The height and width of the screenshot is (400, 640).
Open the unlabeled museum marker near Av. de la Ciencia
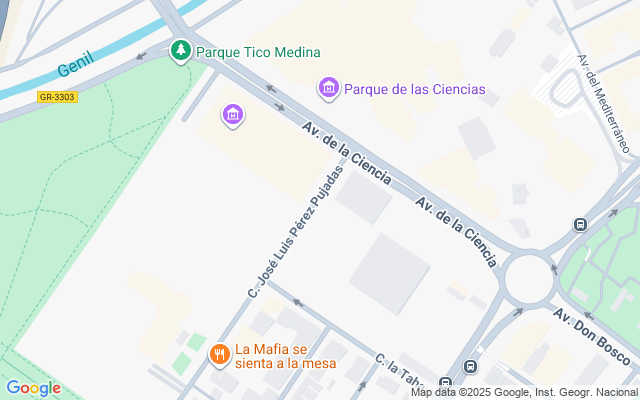coord(232,116)
